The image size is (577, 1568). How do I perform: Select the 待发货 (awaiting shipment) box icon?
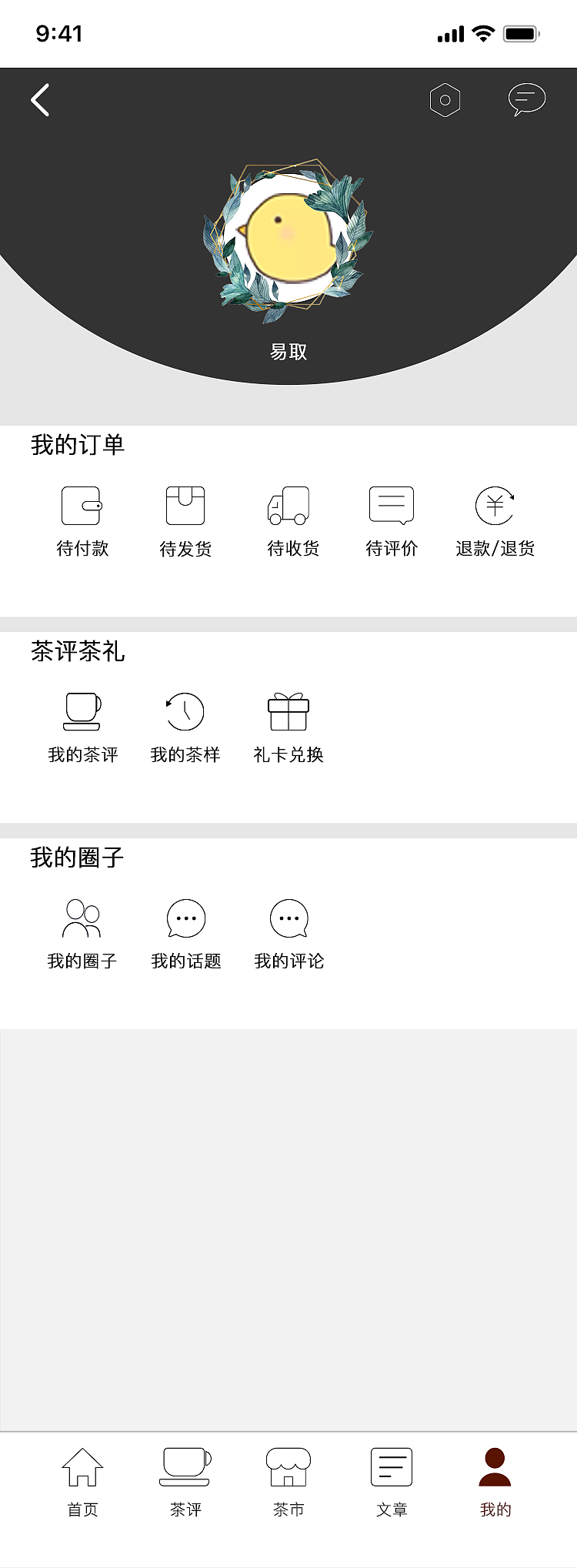(184, 506)
